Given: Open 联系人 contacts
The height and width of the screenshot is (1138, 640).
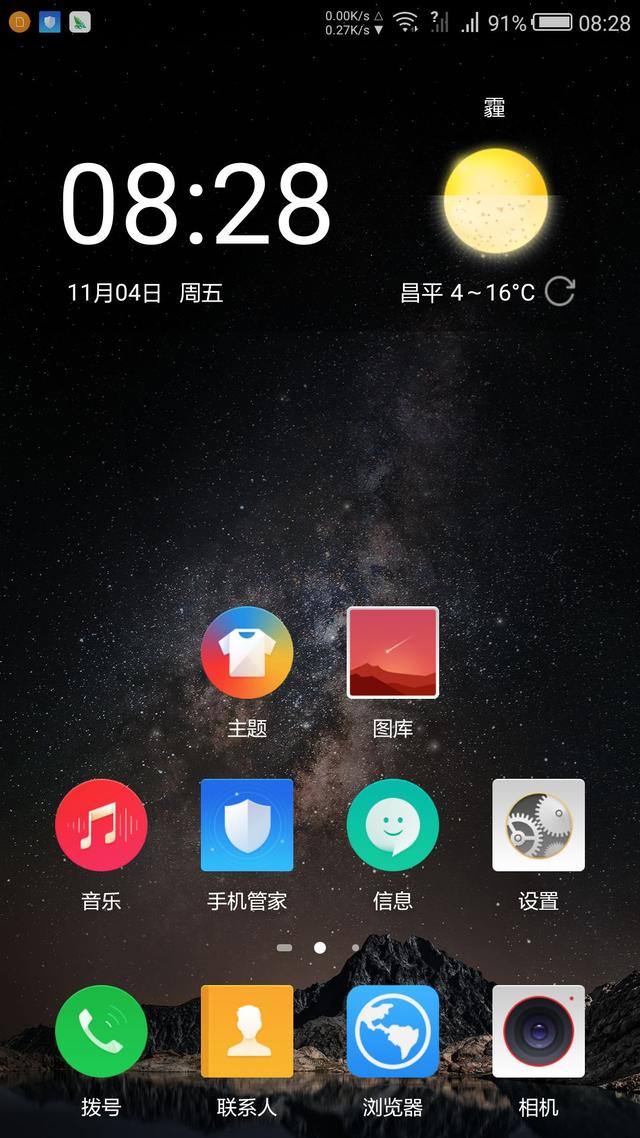Looking at the screenshot, I should pyautogui.click(x=247, y=1031).
